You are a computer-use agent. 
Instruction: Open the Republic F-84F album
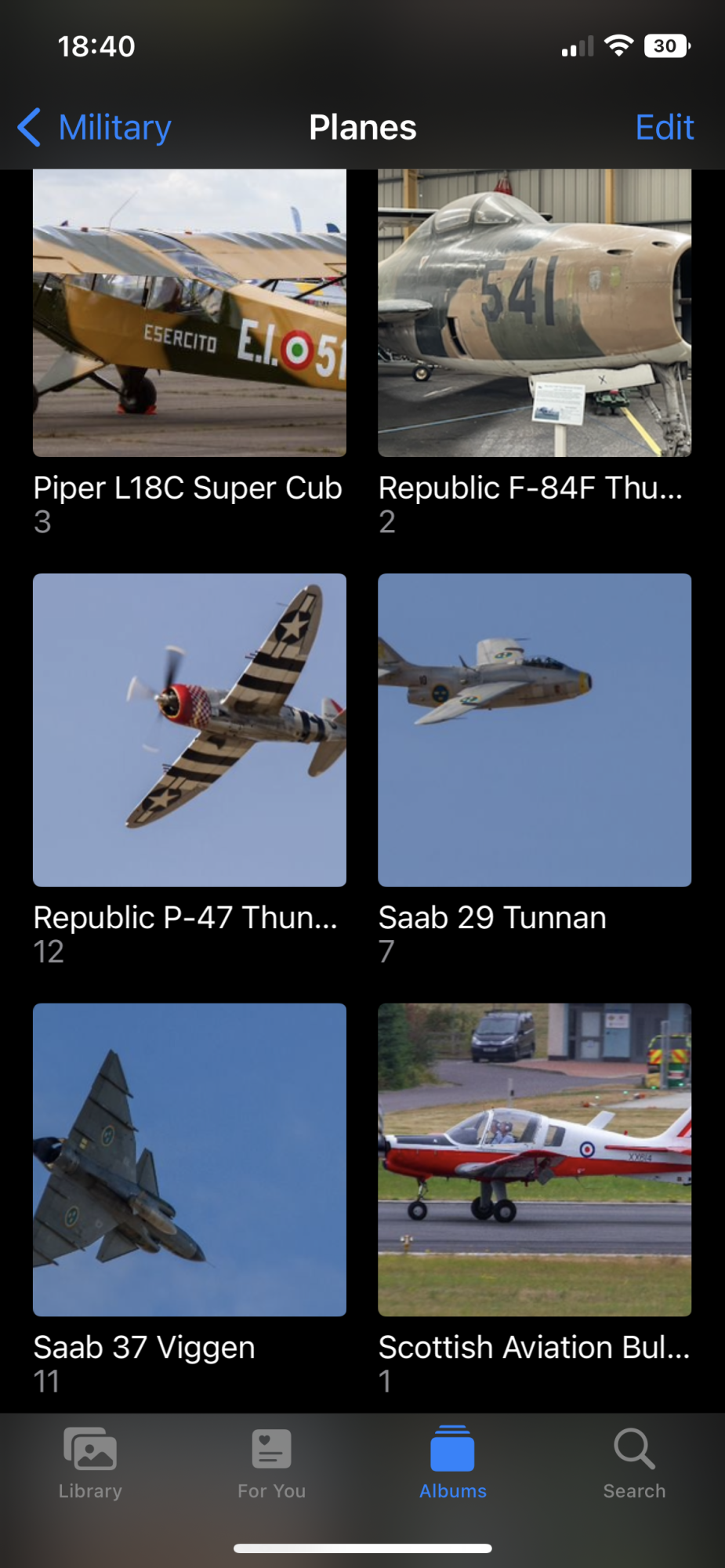535,314
